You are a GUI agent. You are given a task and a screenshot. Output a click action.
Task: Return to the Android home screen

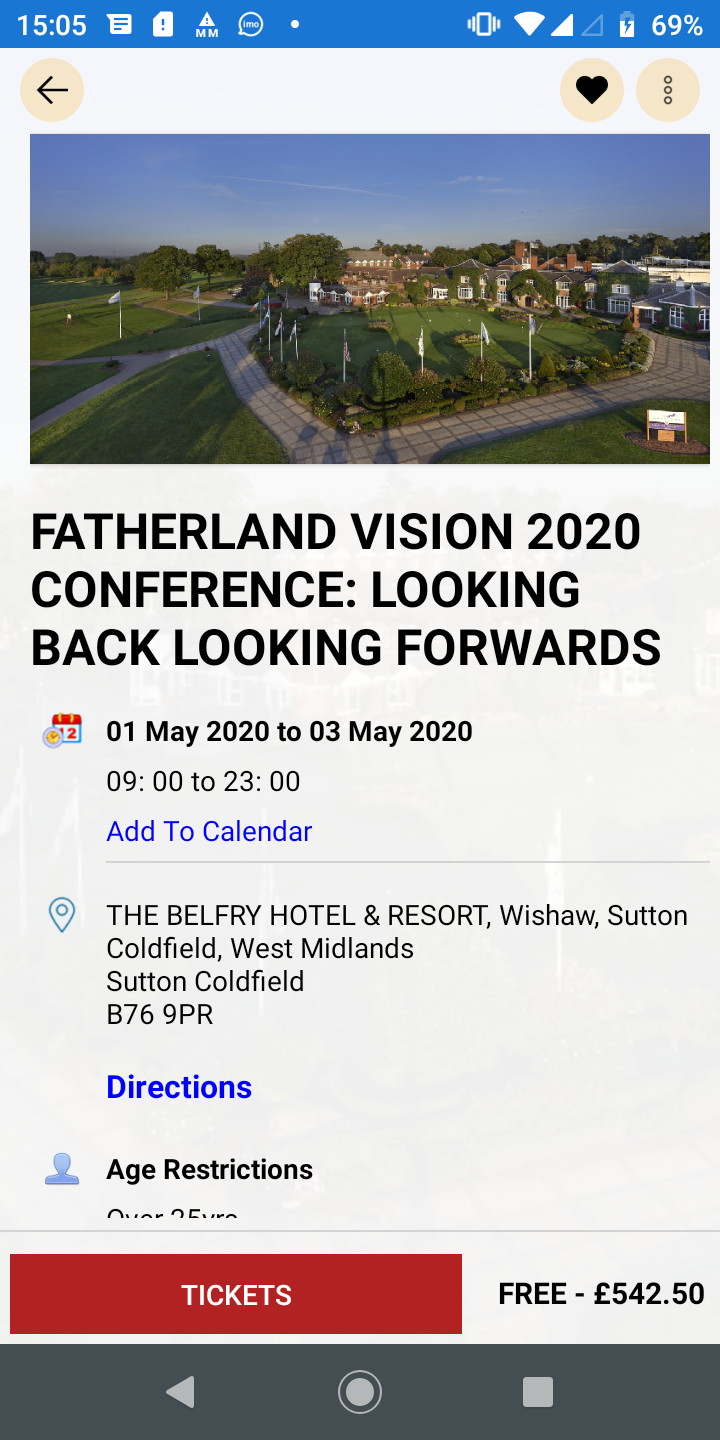tap(360, 1391)
